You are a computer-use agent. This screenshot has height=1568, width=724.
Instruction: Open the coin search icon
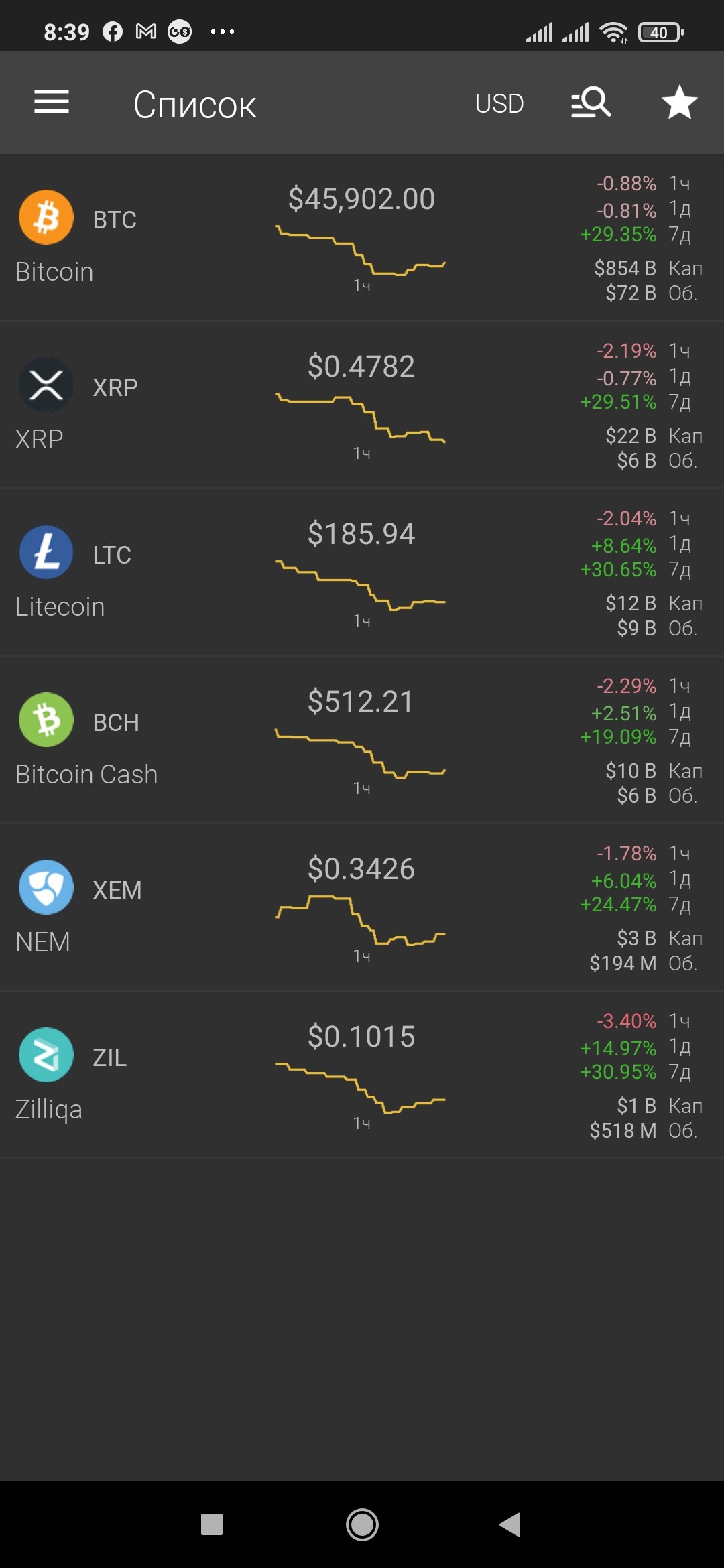click(591, 103)
